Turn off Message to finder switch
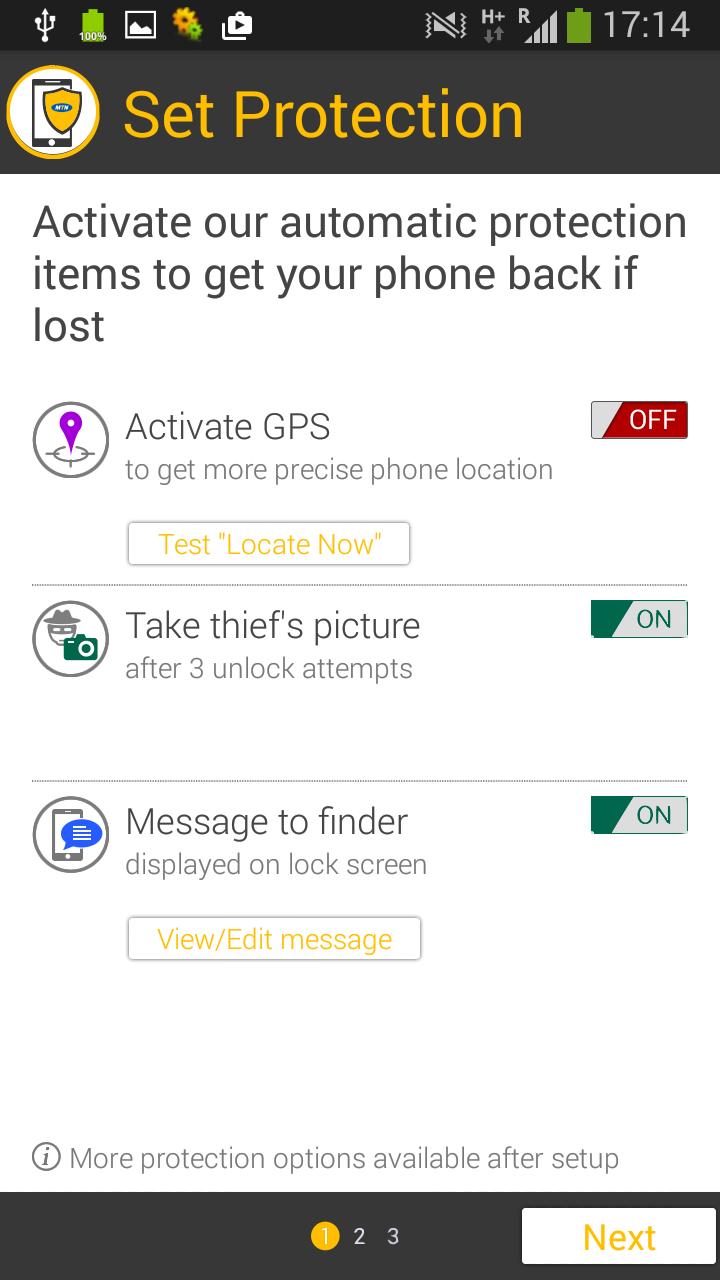This screenshot has width=720, height=1280. tap(639, 815)
